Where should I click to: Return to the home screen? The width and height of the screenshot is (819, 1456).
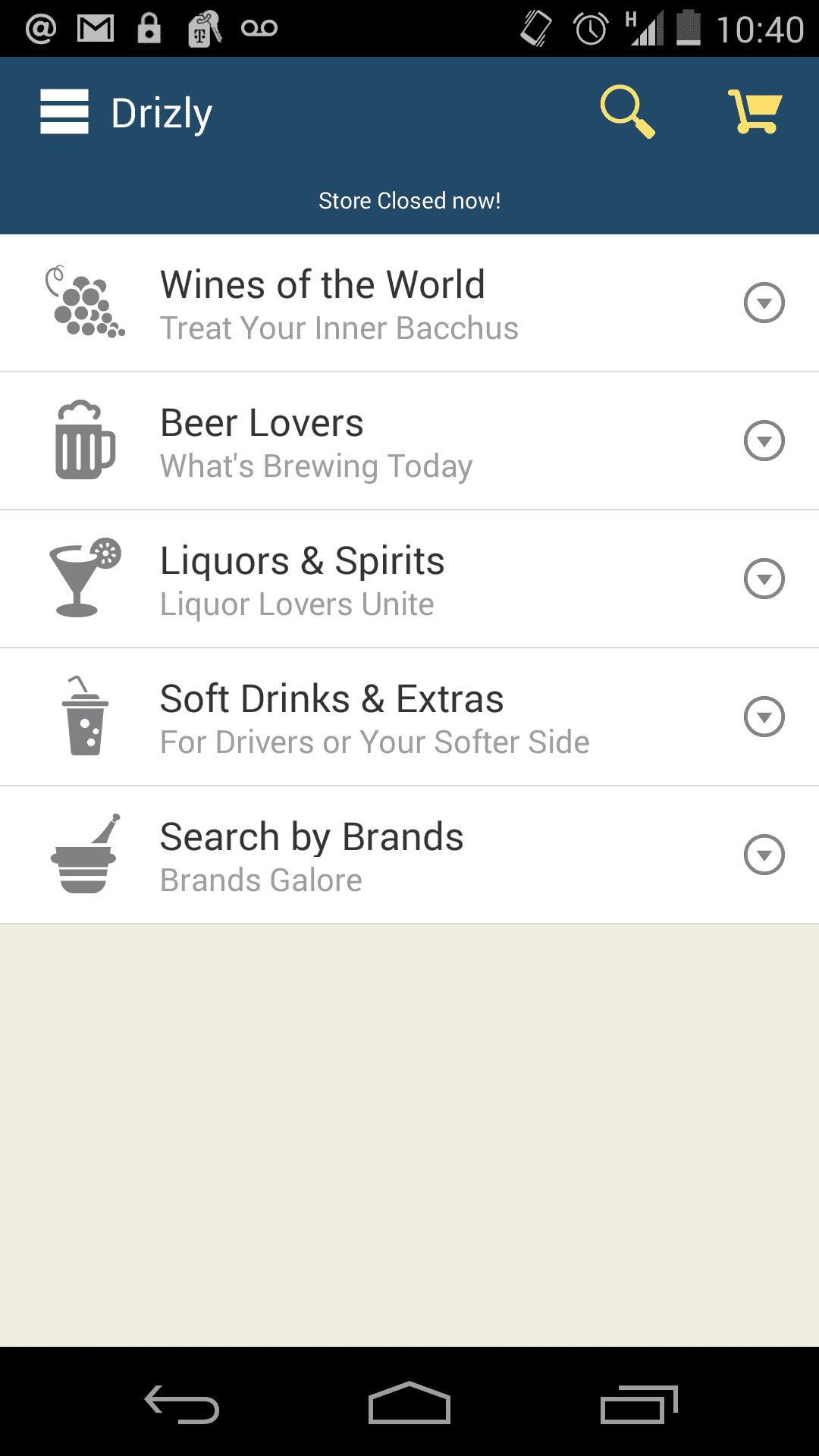click(409, 1404)
